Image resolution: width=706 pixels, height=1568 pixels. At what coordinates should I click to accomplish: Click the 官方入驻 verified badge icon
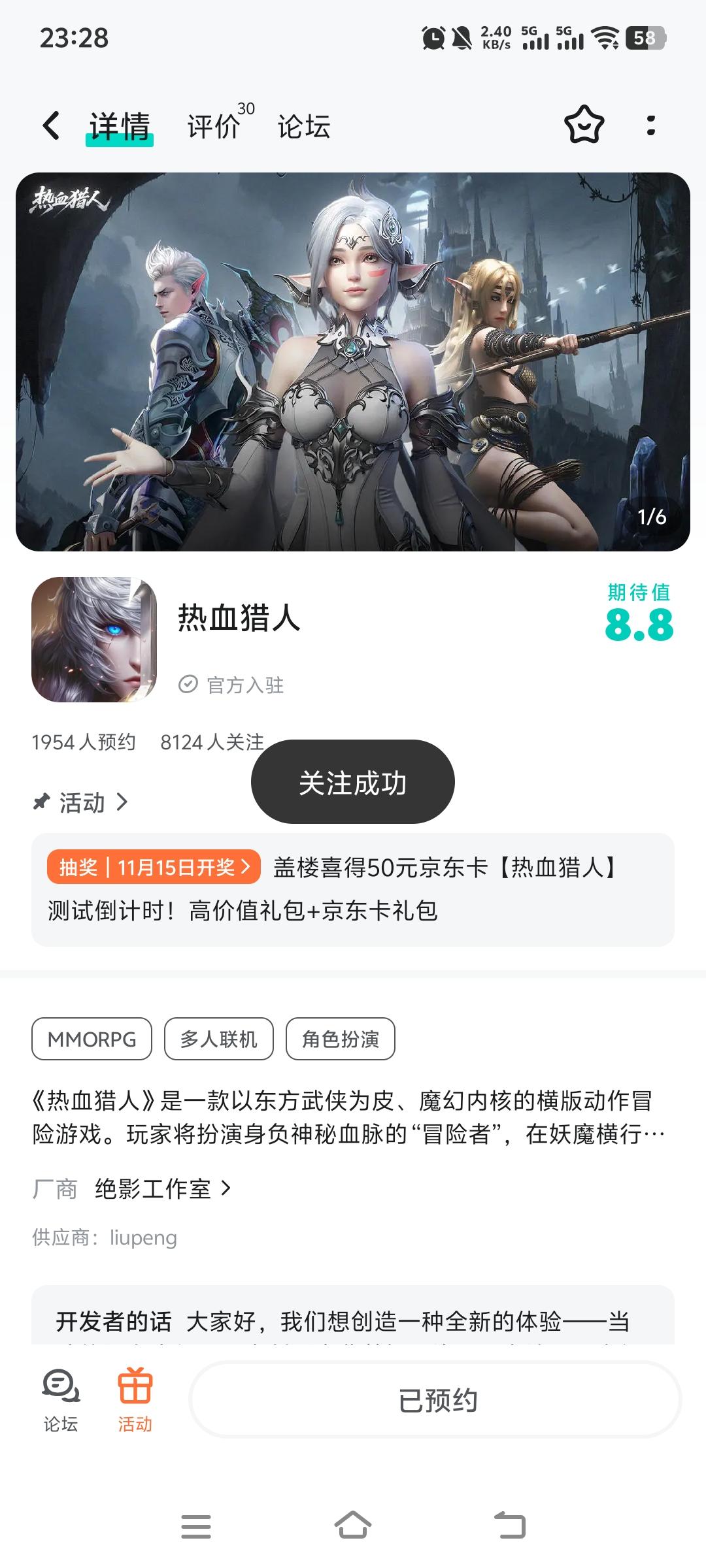tap(187, 684)
